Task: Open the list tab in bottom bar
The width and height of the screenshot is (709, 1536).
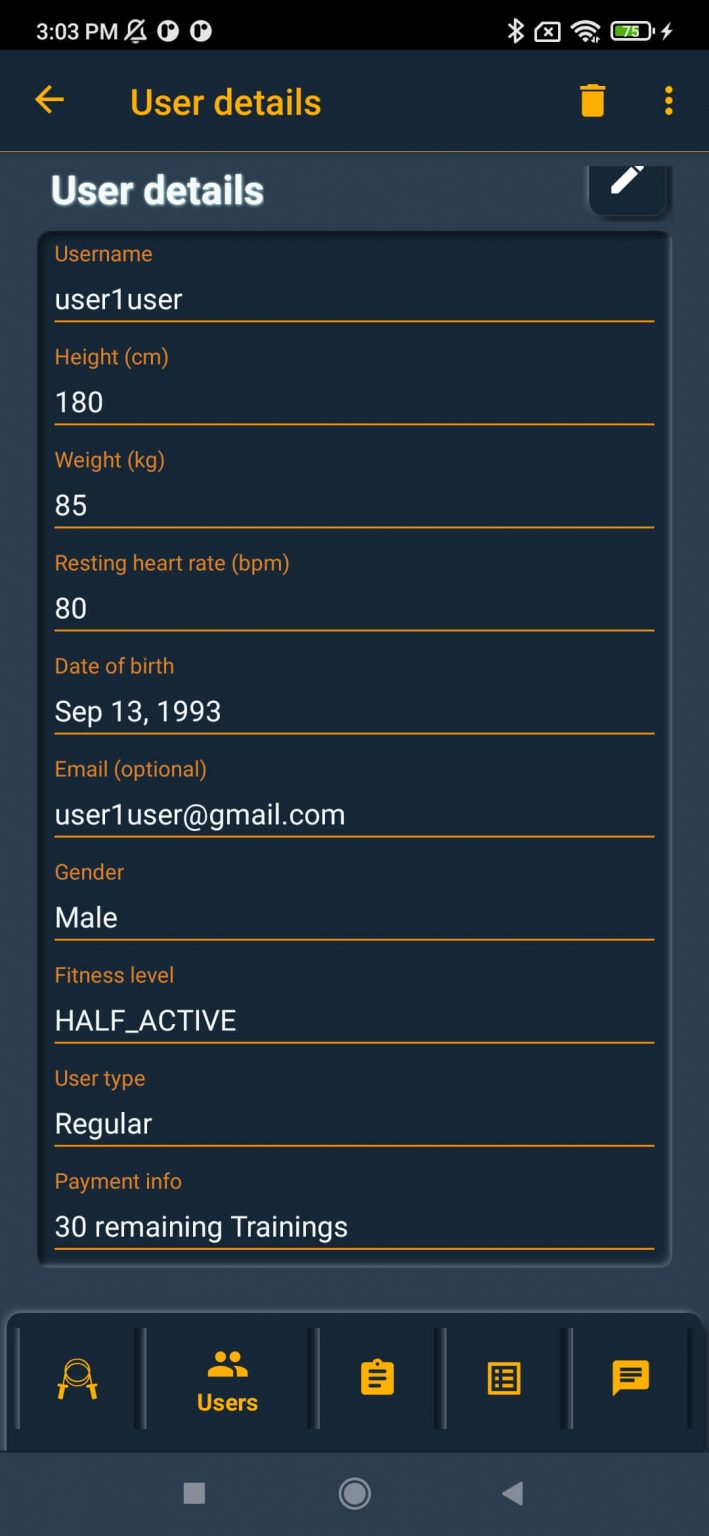Action: (504, 1379)
